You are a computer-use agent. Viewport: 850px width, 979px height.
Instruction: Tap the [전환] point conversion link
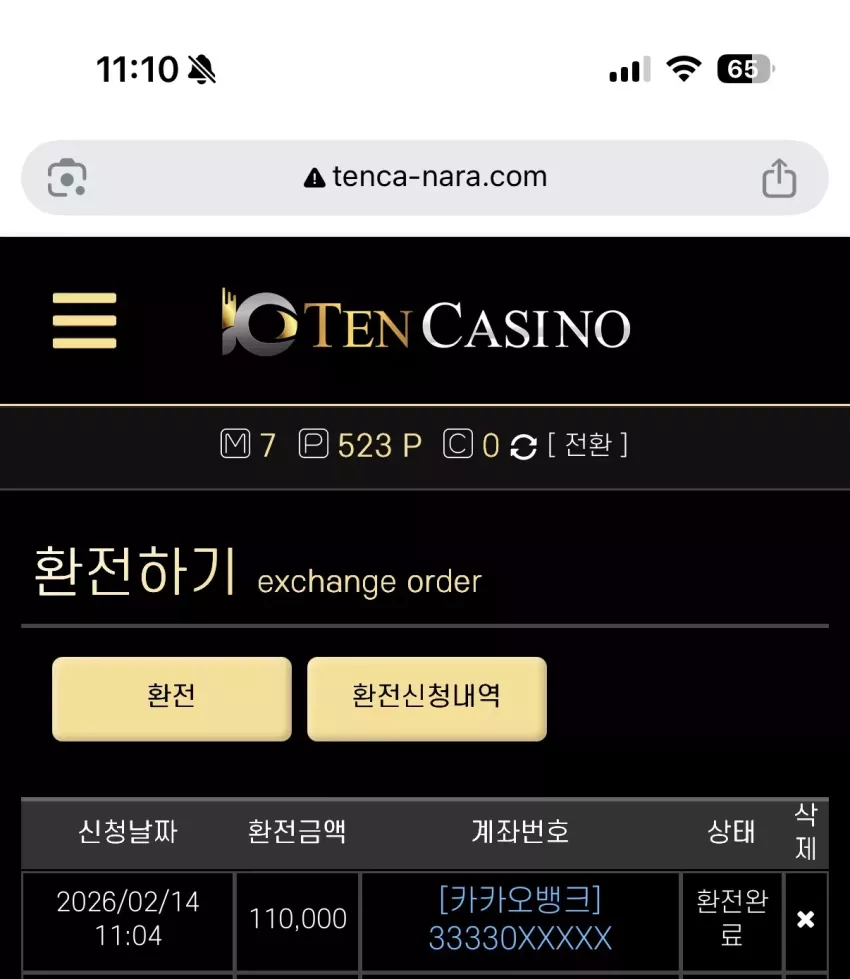click(588, 445)
